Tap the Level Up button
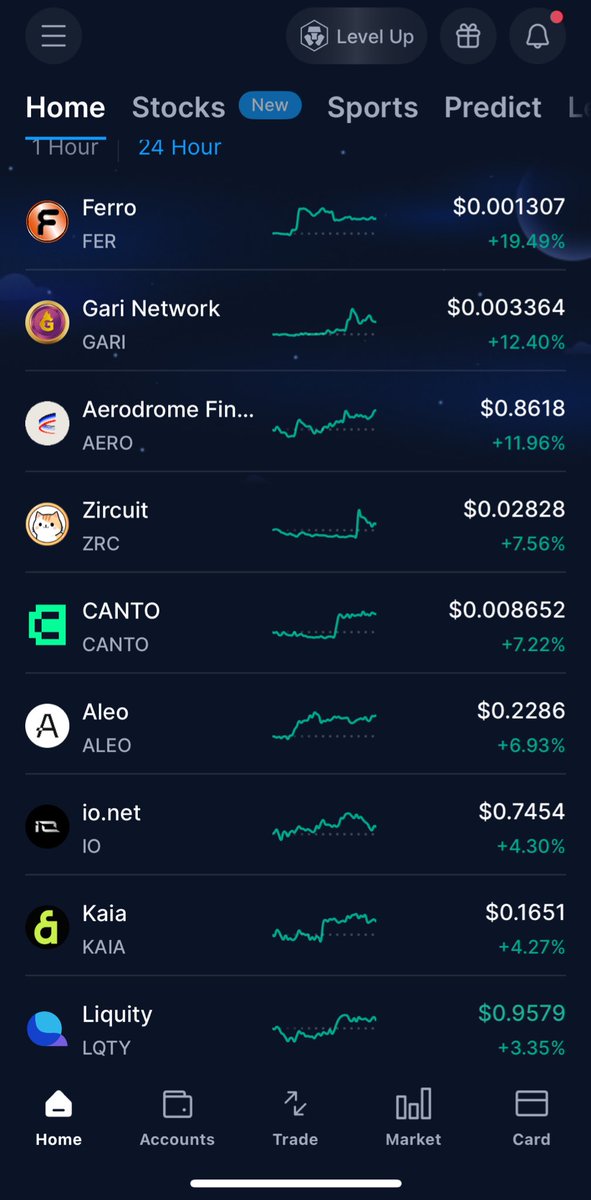591x1200 pixels. tap(357, 37)
